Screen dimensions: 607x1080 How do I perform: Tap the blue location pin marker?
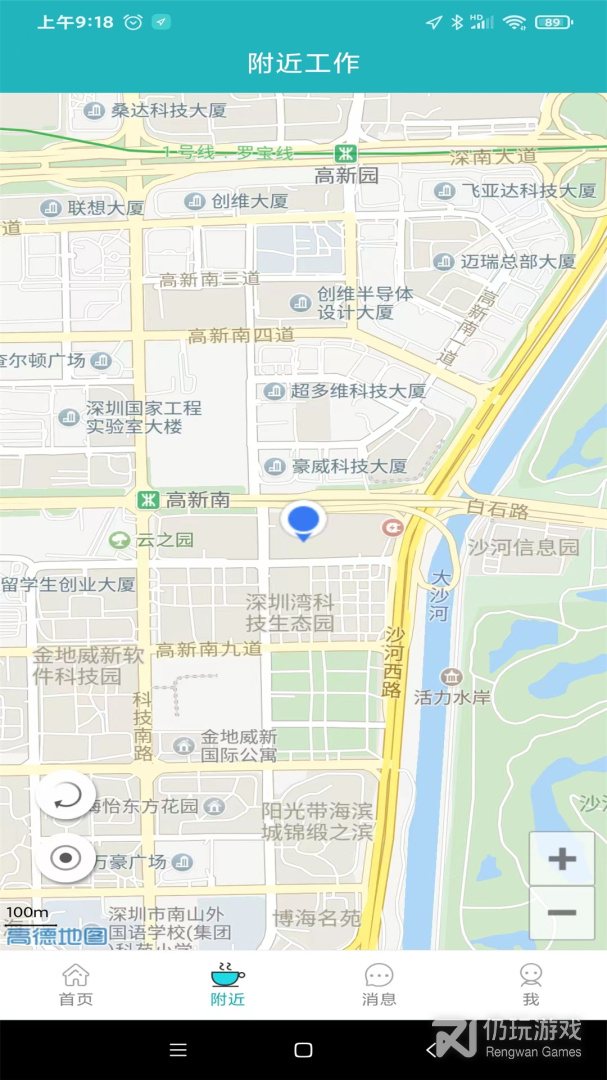click(x=303, y=522)
